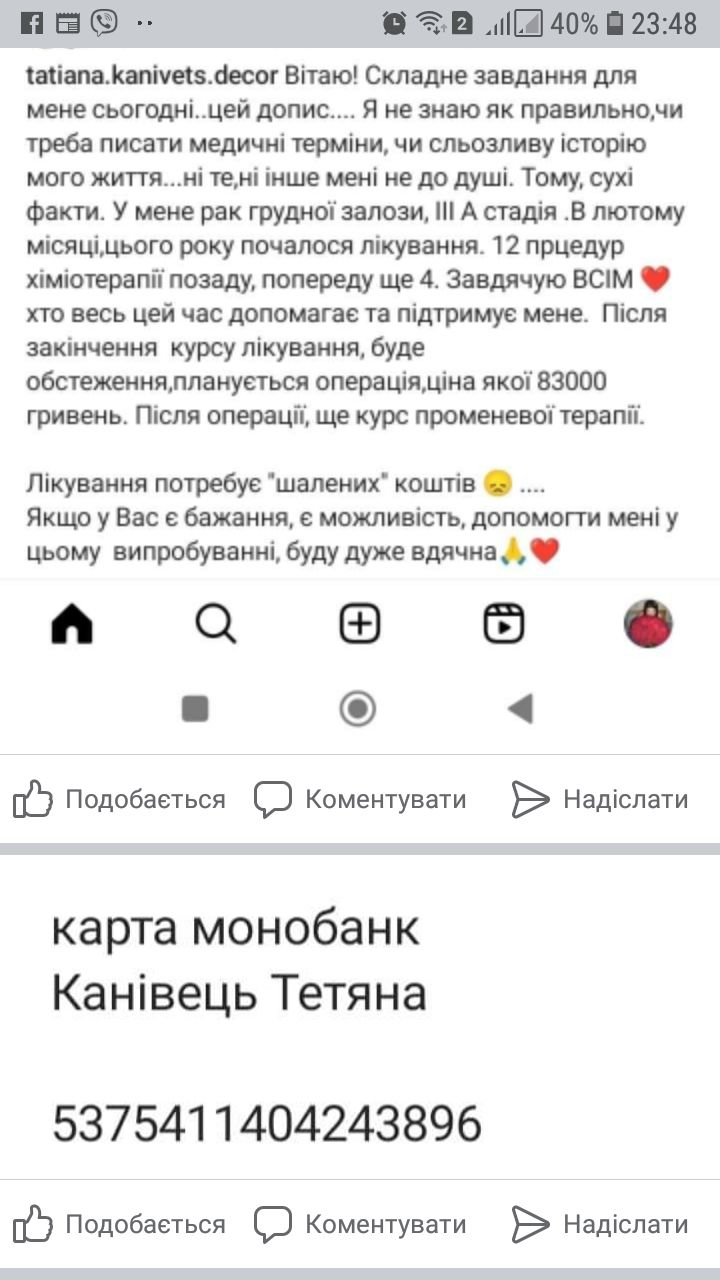This screenshot has height=1280, width=720.
Task: Like the photo with the Instagram post screenshot
Action: click(120, 799)
